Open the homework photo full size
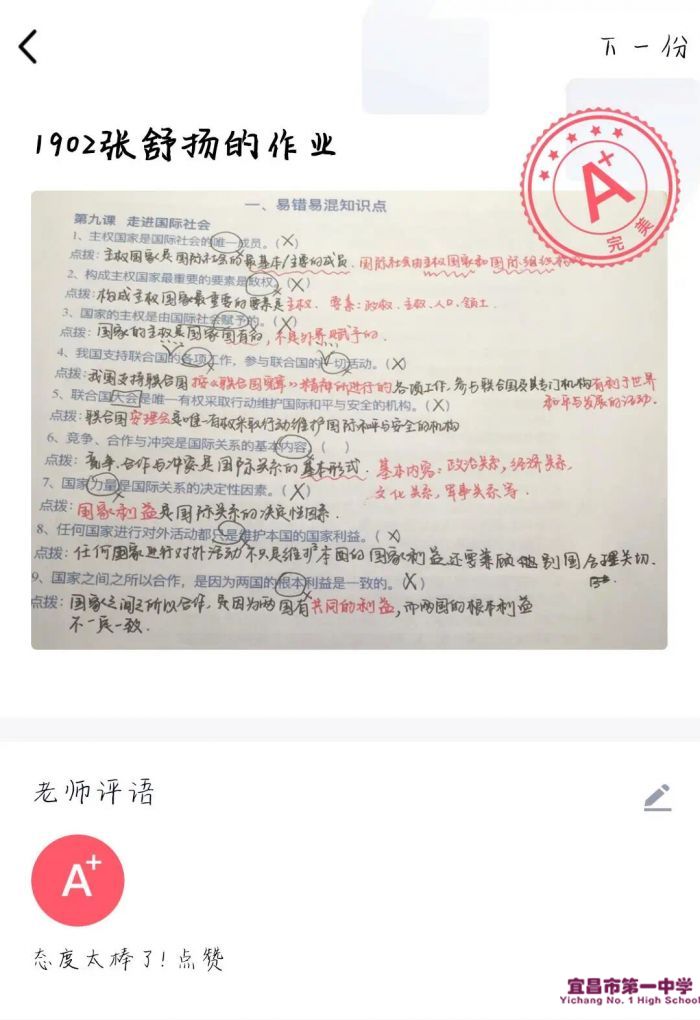700x1020 pixels. point(349,420)
